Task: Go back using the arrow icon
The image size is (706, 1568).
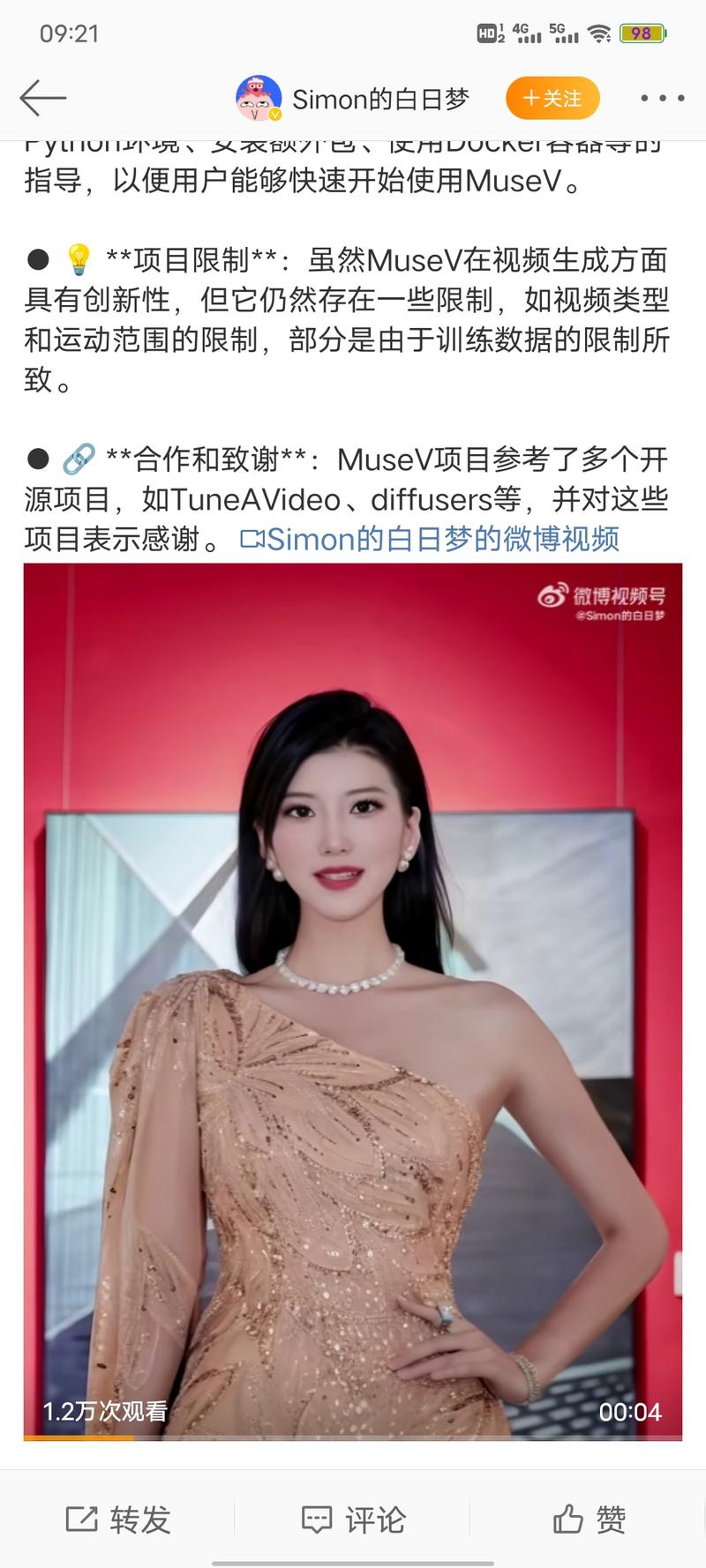Action: [42, 98]
